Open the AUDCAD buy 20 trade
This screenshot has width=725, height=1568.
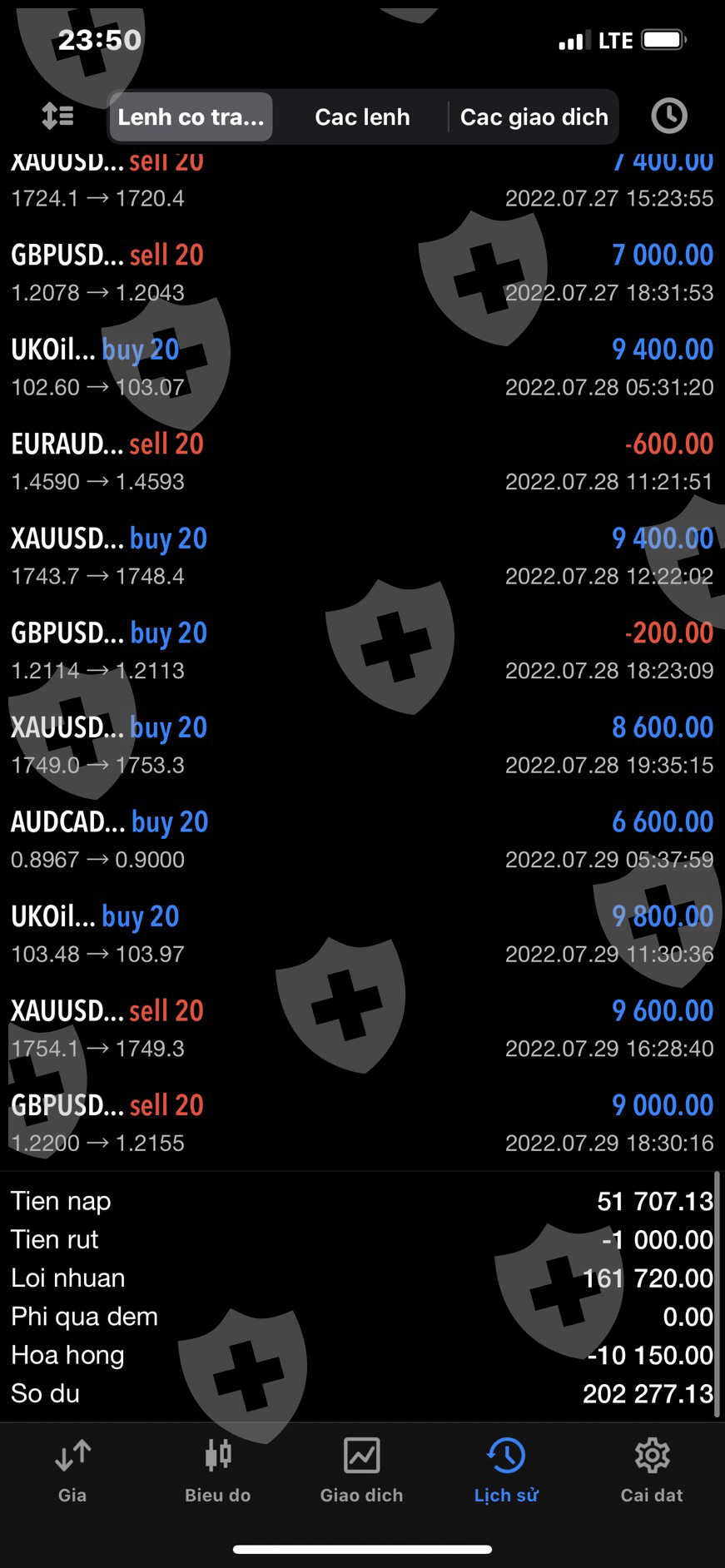(x=362, y=840)
